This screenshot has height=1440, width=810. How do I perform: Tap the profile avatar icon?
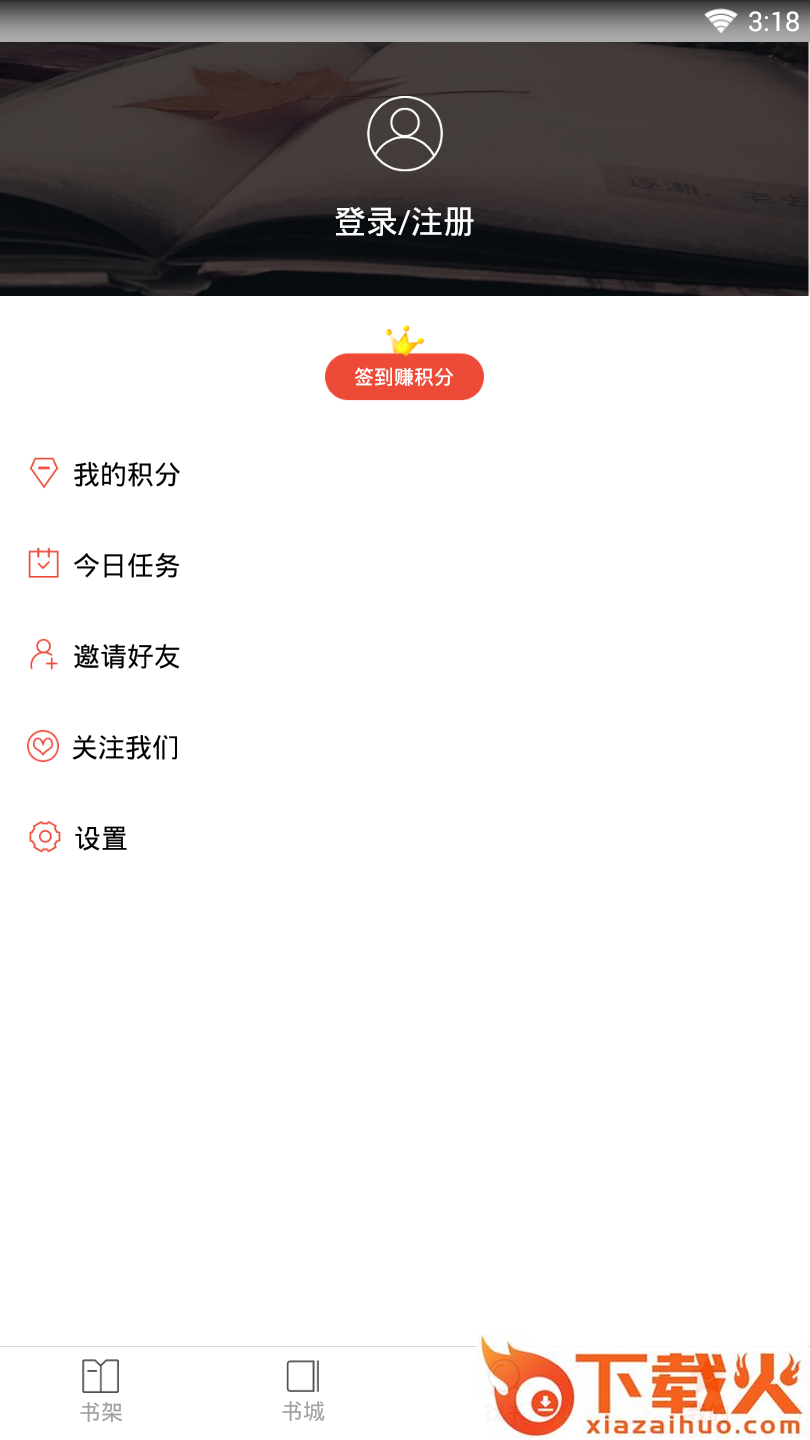(x=405, y=133)
